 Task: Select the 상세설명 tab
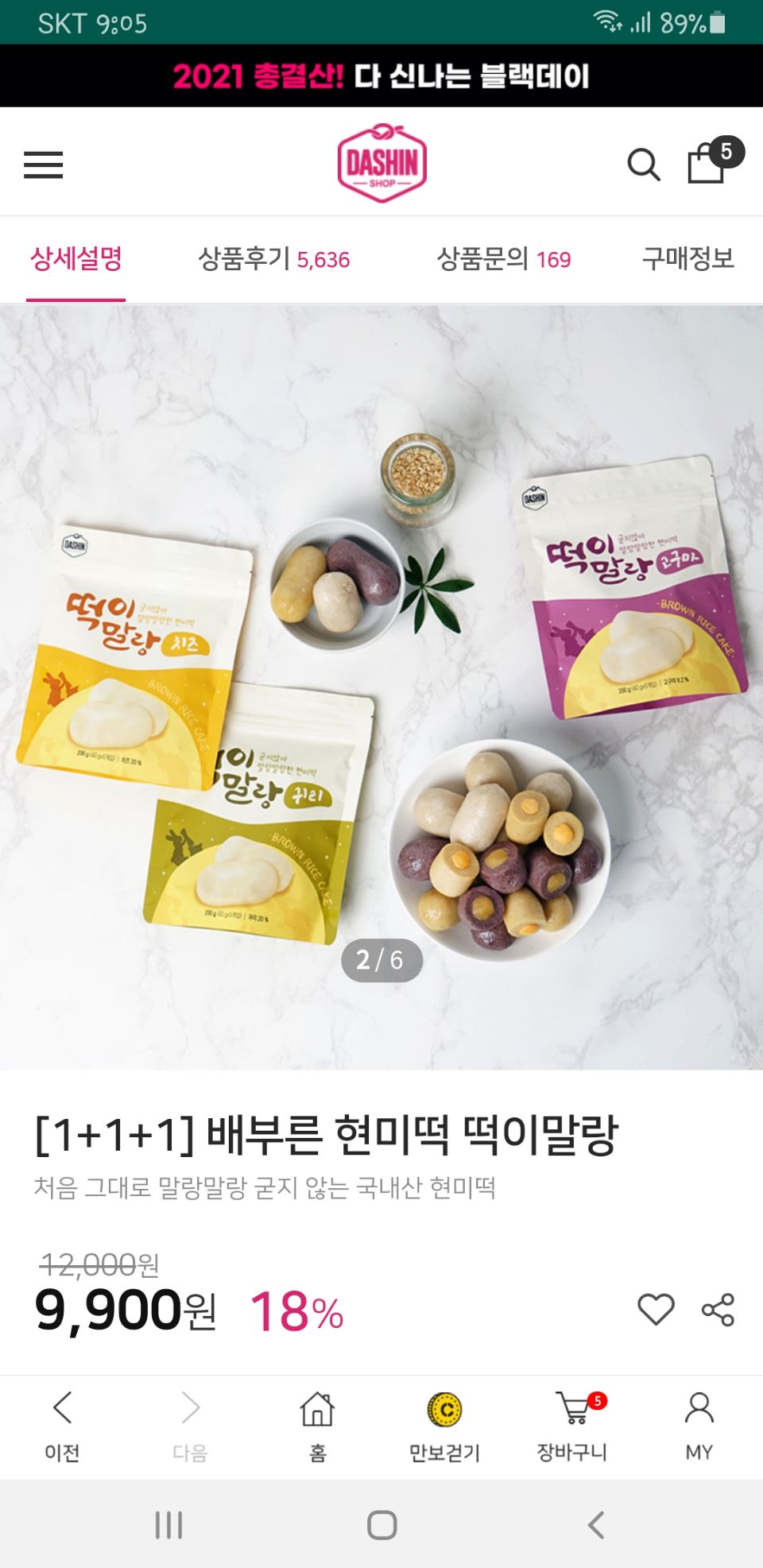pos(76,259)
